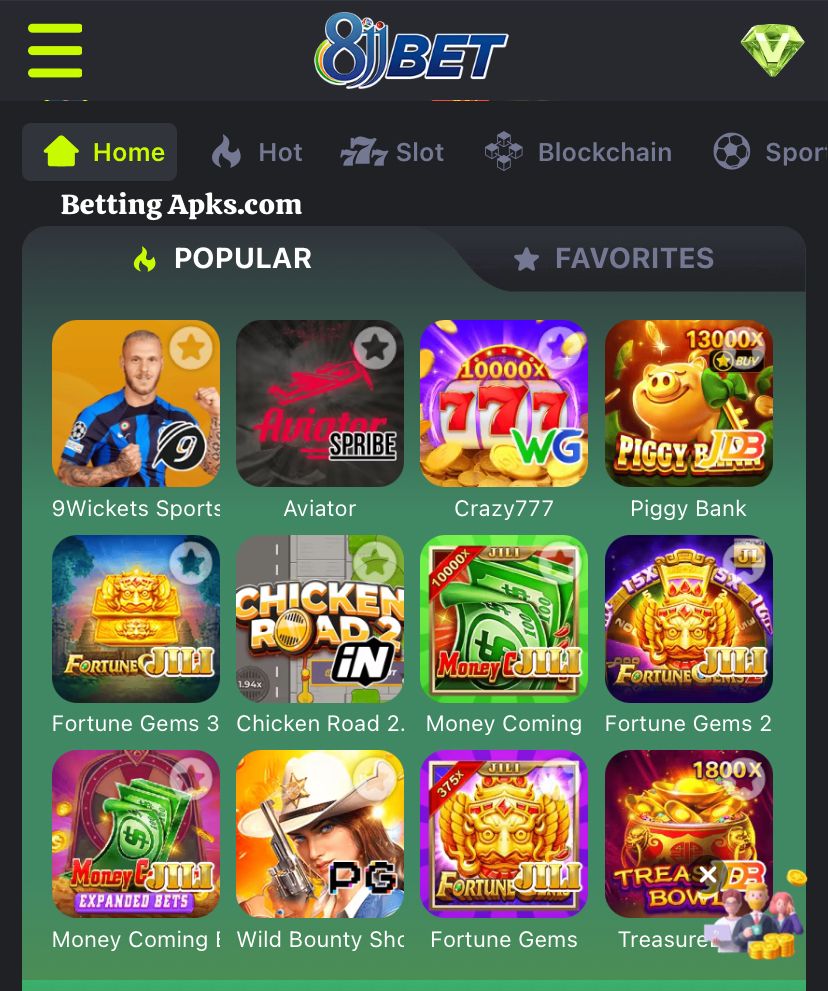Open the Money Coming game tile
The image size is (828, 991).
point(504,618)
